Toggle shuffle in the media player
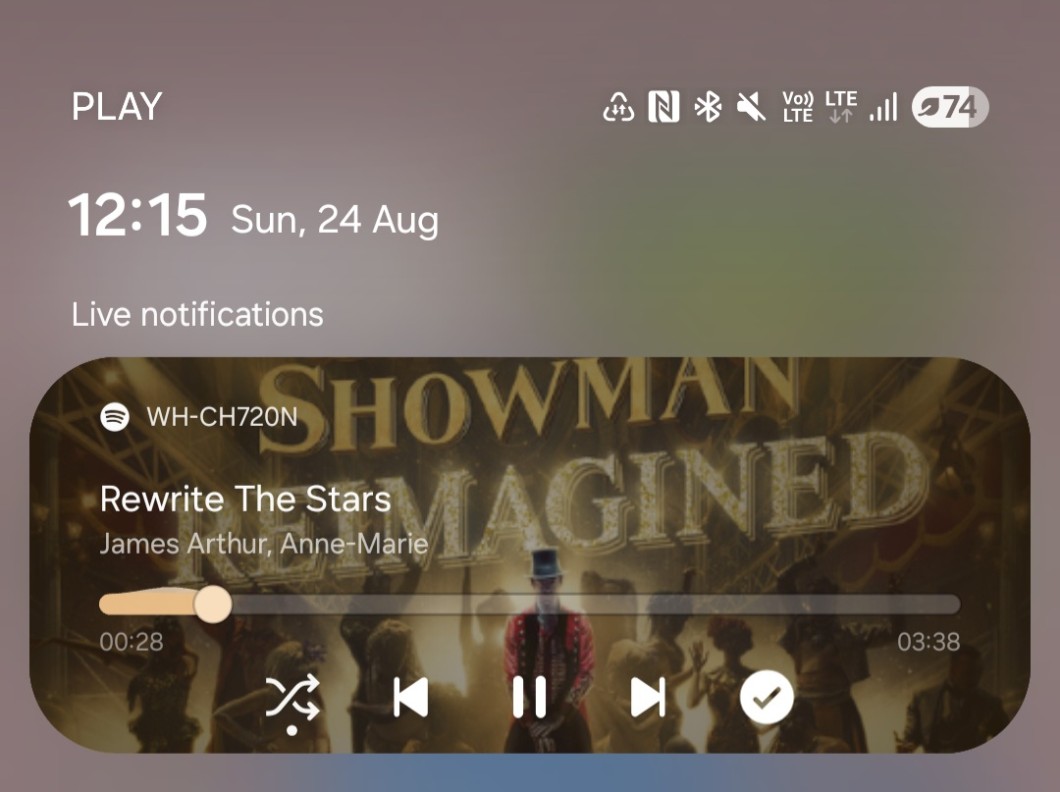1060x792 pixels. (292, 697)
